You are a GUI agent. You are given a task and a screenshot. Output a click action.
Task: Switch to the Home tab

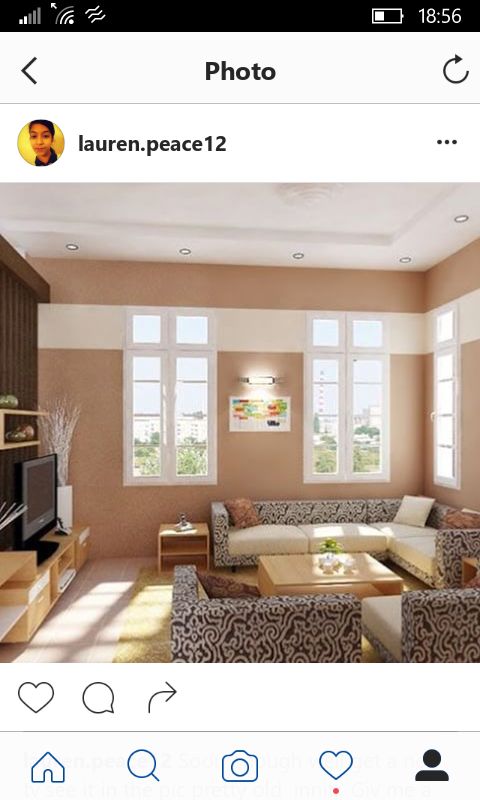pos(48,767)
